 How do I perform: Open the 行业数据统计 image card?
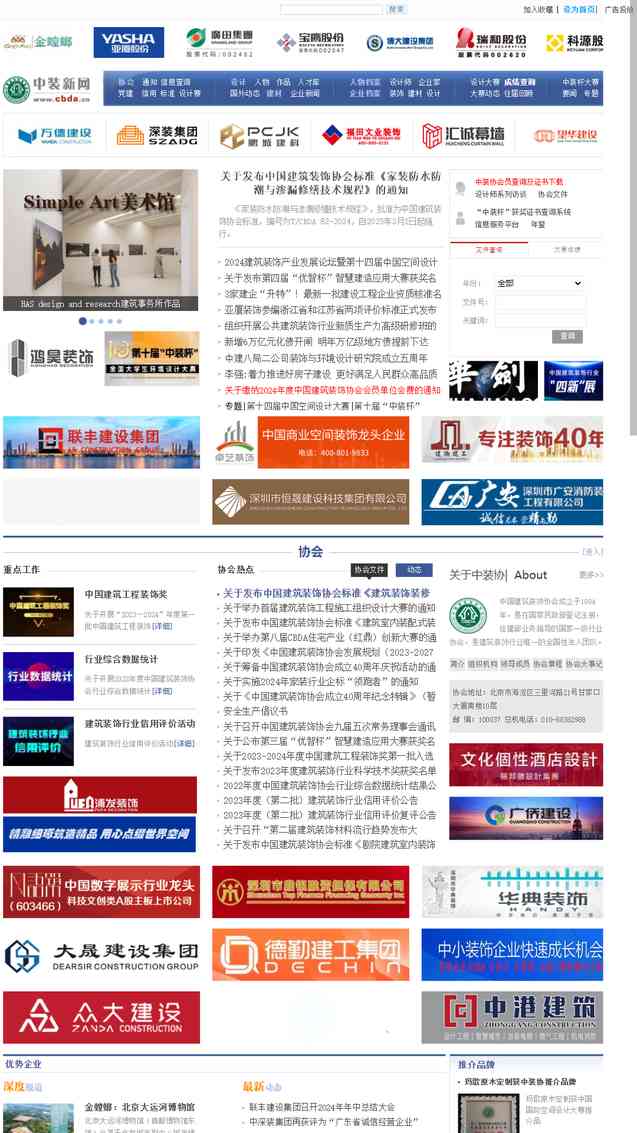pos(38,676)
